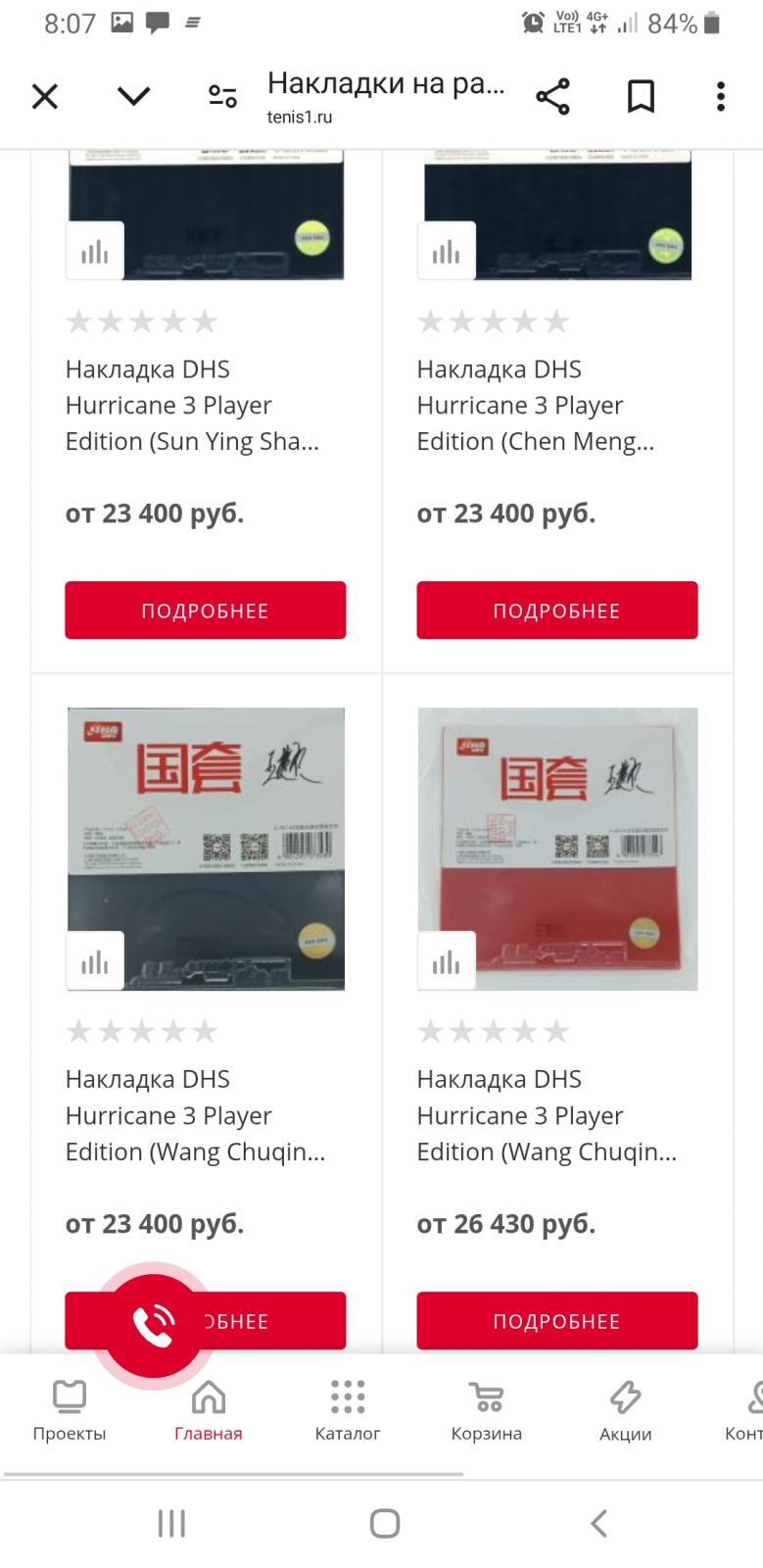
Task: Open the black Wang Chuqin rubber image
Action: (x=206, y=849)
